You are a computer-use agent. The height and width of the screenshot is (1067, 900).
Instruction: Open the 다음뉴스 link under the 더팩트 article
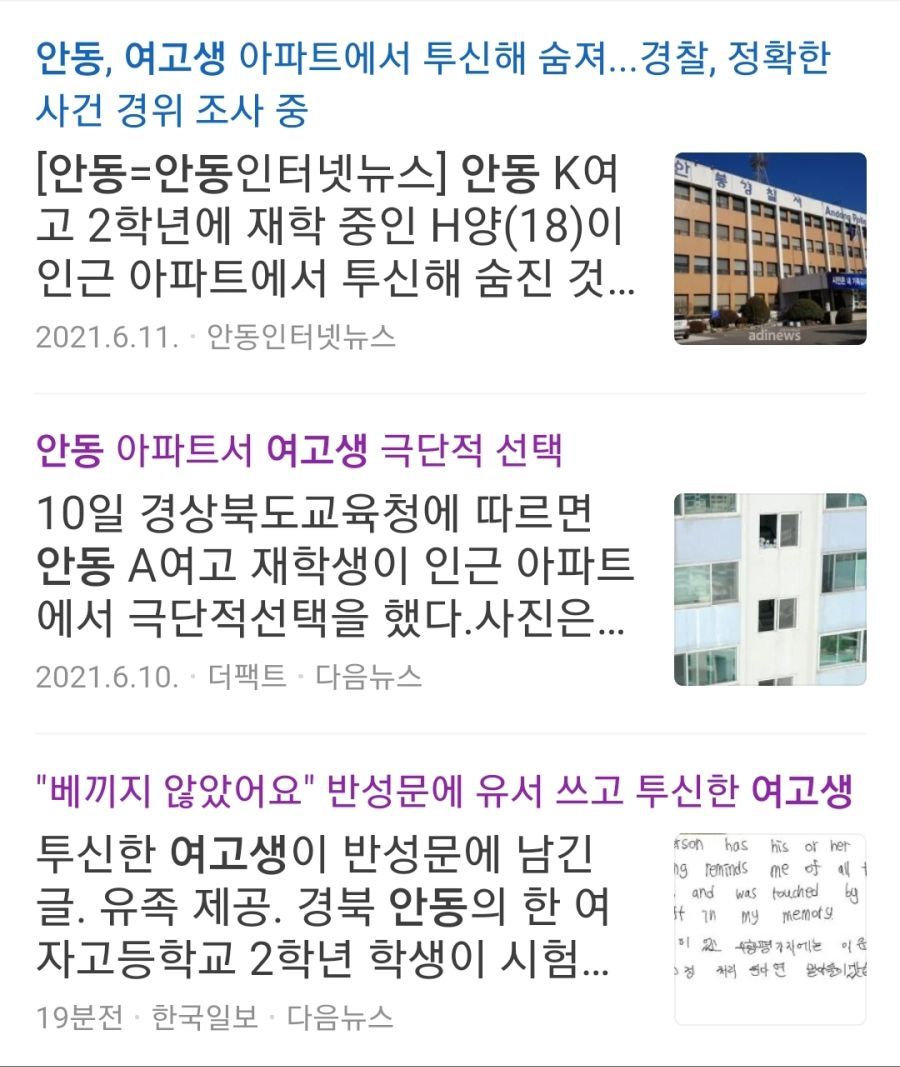point(369,677)
